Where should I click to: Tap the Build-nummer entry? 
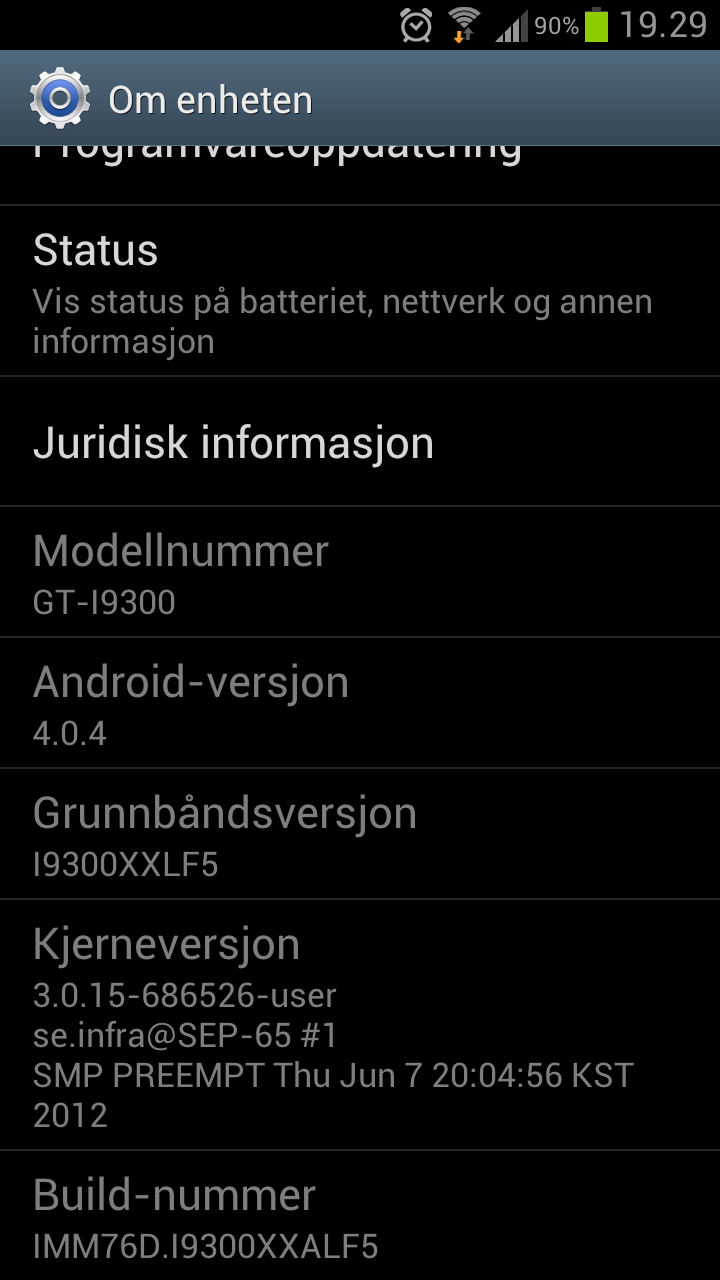(360, 1215)
